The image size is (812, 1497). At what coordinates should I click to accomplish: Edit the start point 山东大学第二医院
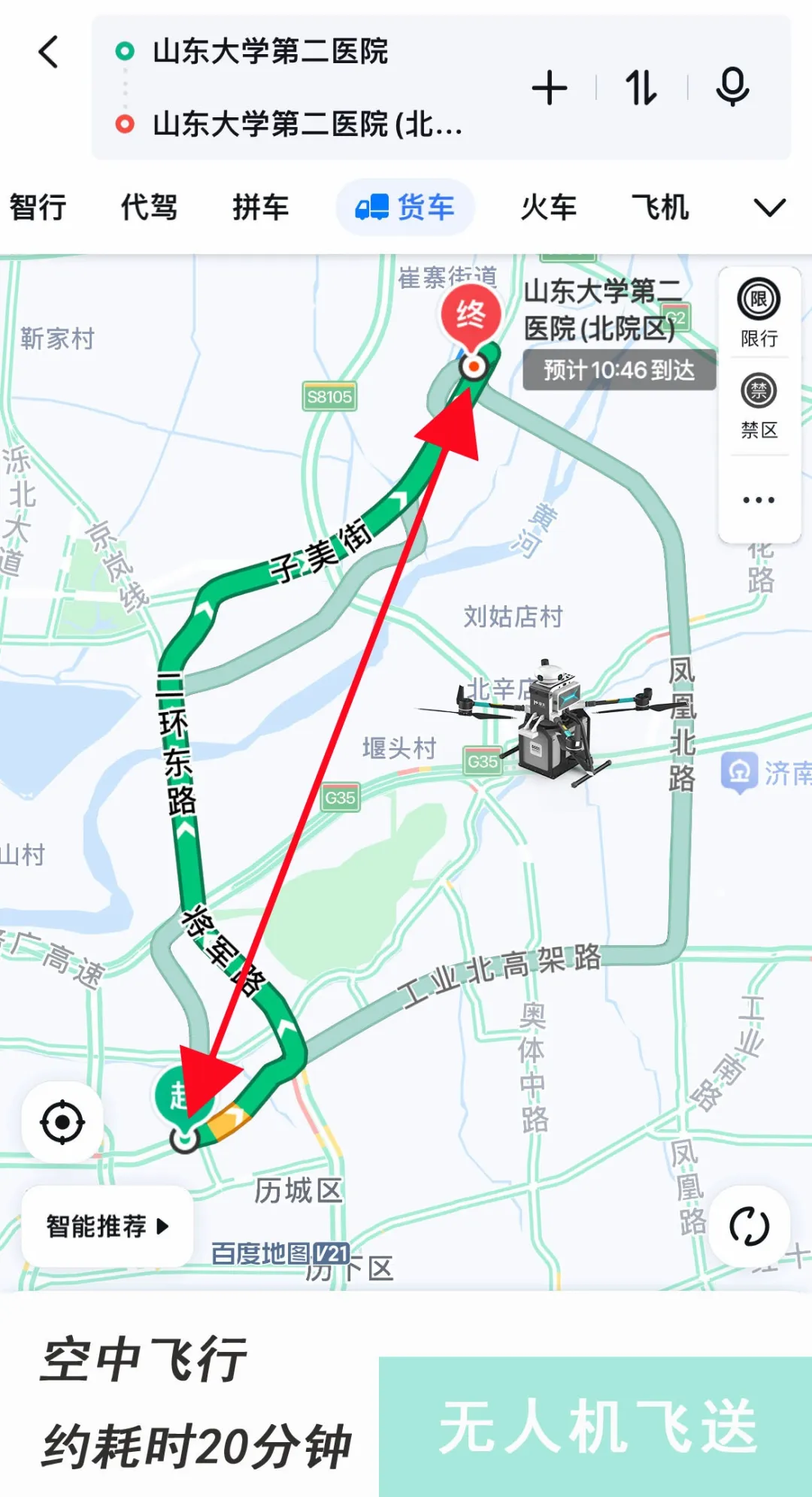coord(269,52)
